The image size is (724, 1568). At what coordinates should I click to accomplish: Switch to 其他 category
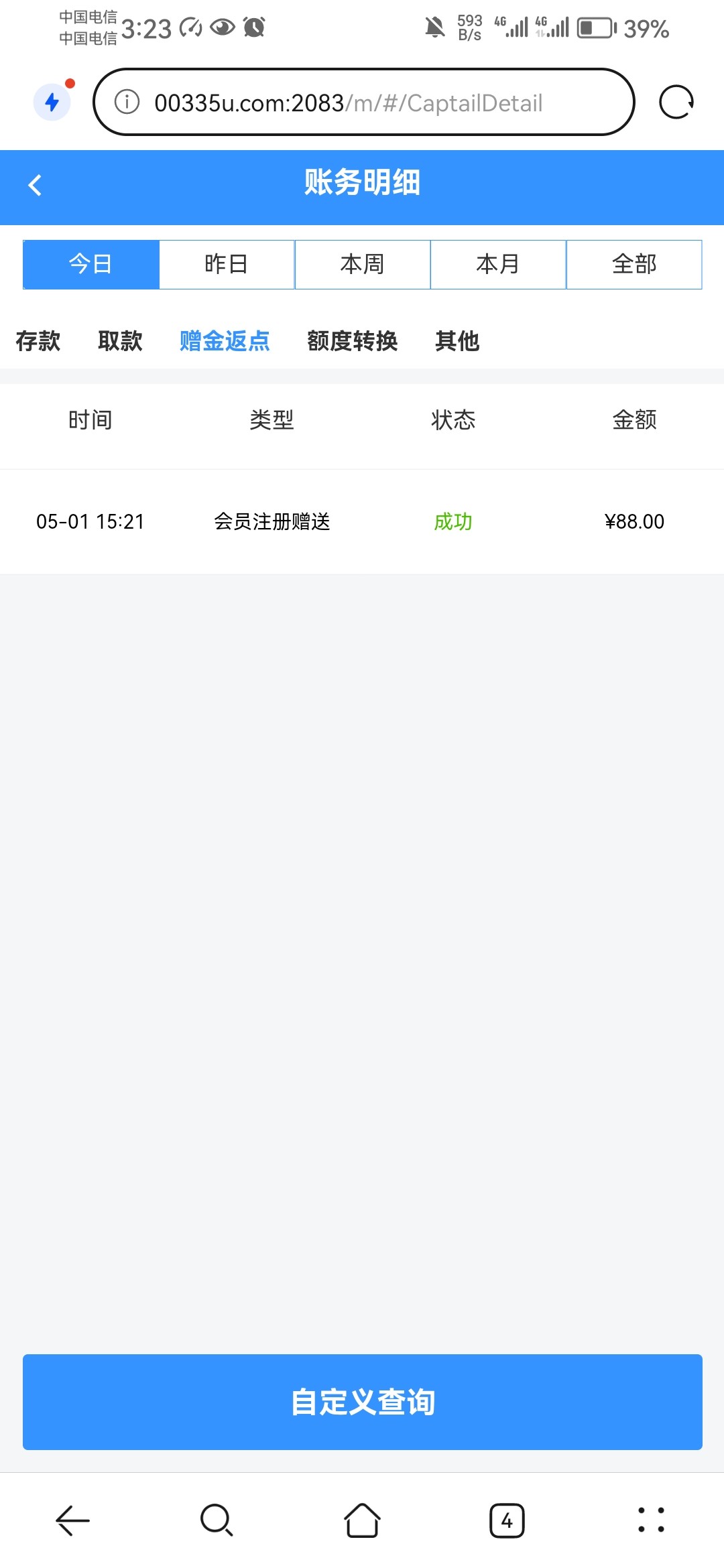[x=457, y=341]
